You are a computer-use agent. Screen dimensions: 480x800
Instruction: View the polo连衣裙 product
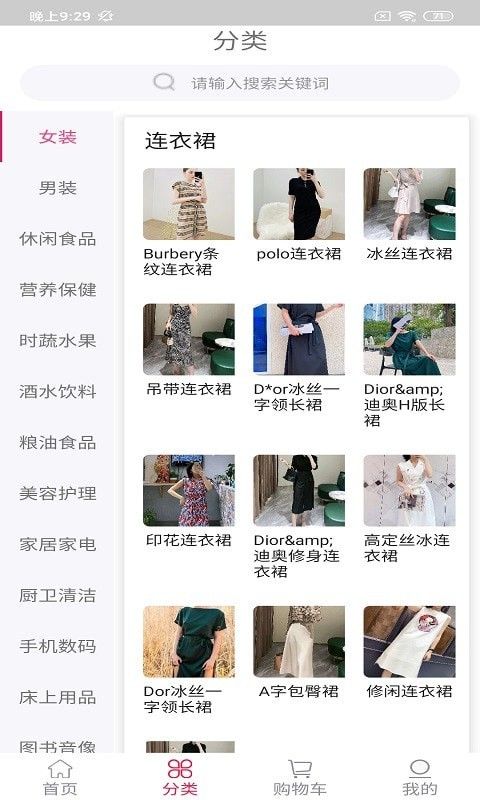(299, 215)
